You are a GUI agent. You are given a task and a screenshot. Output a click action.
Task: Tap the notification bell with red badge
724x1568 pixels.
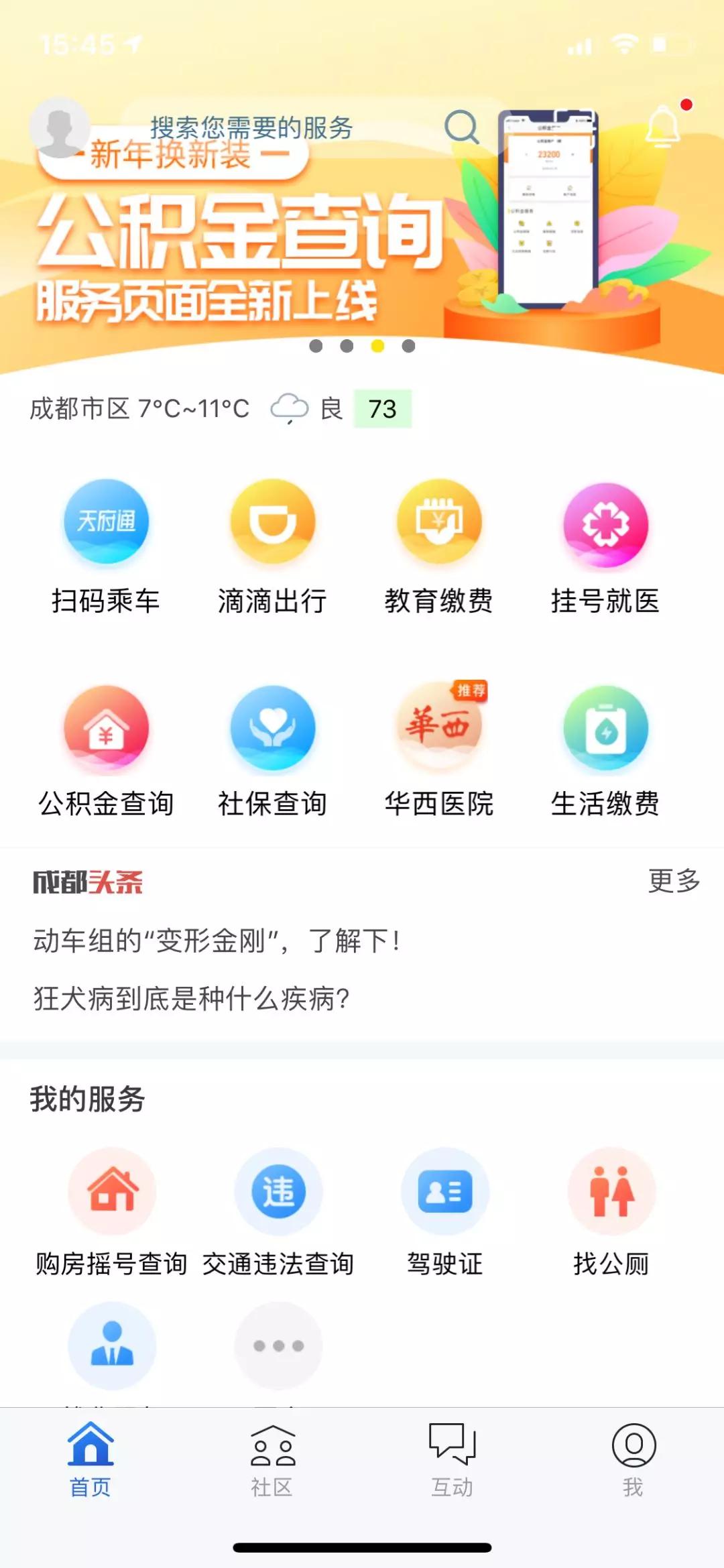tap(664, 129)
